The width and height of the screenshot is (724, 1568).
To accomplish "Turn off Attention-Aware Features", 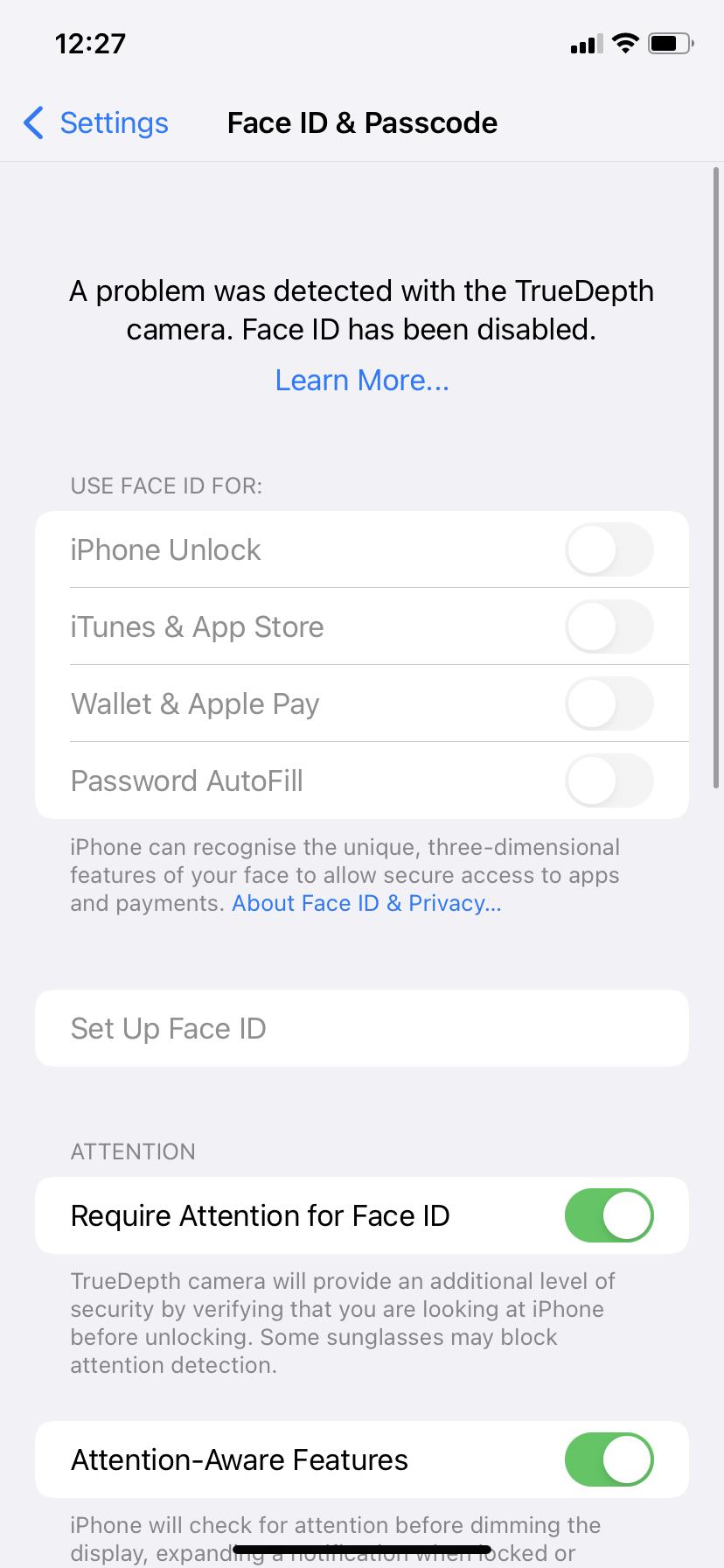I will [x=609, y=1459].
